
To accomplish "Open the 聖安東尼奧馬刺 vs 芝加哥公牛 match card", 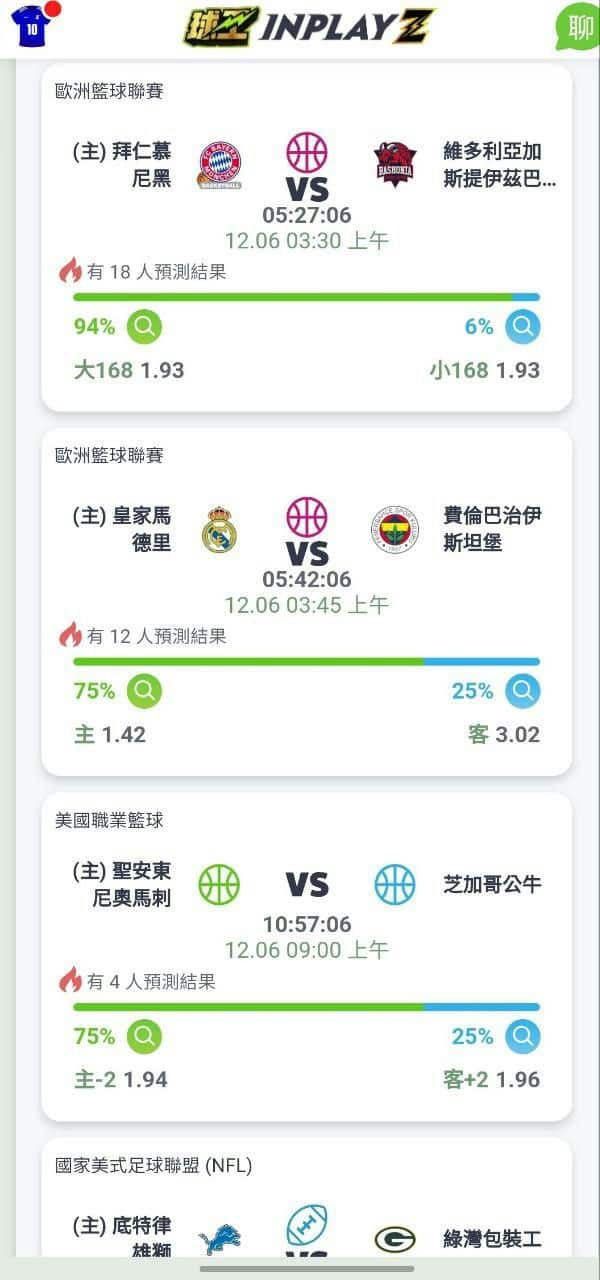I will pyautogui.click(x=306, y=957).
